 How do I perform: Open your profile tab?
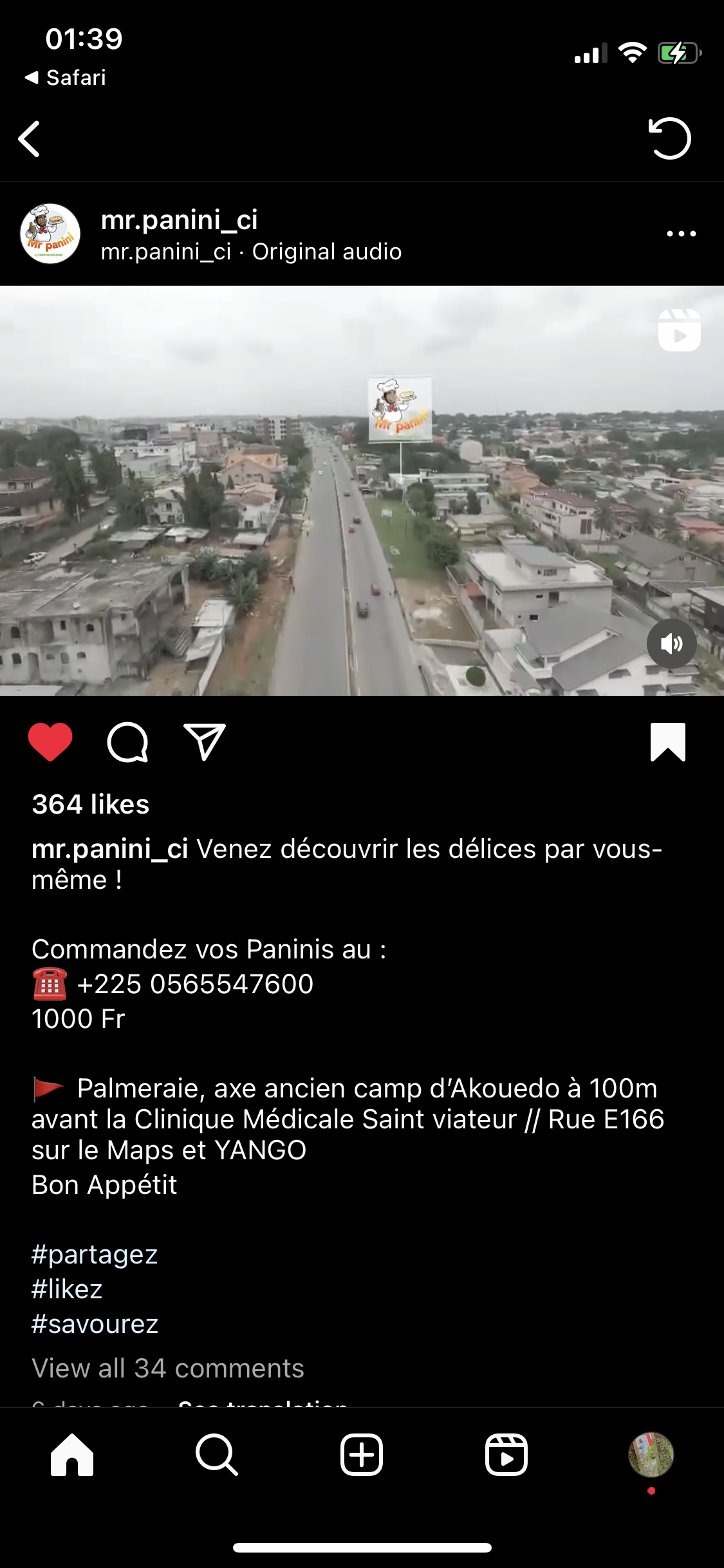click(x=651, y=1455)
